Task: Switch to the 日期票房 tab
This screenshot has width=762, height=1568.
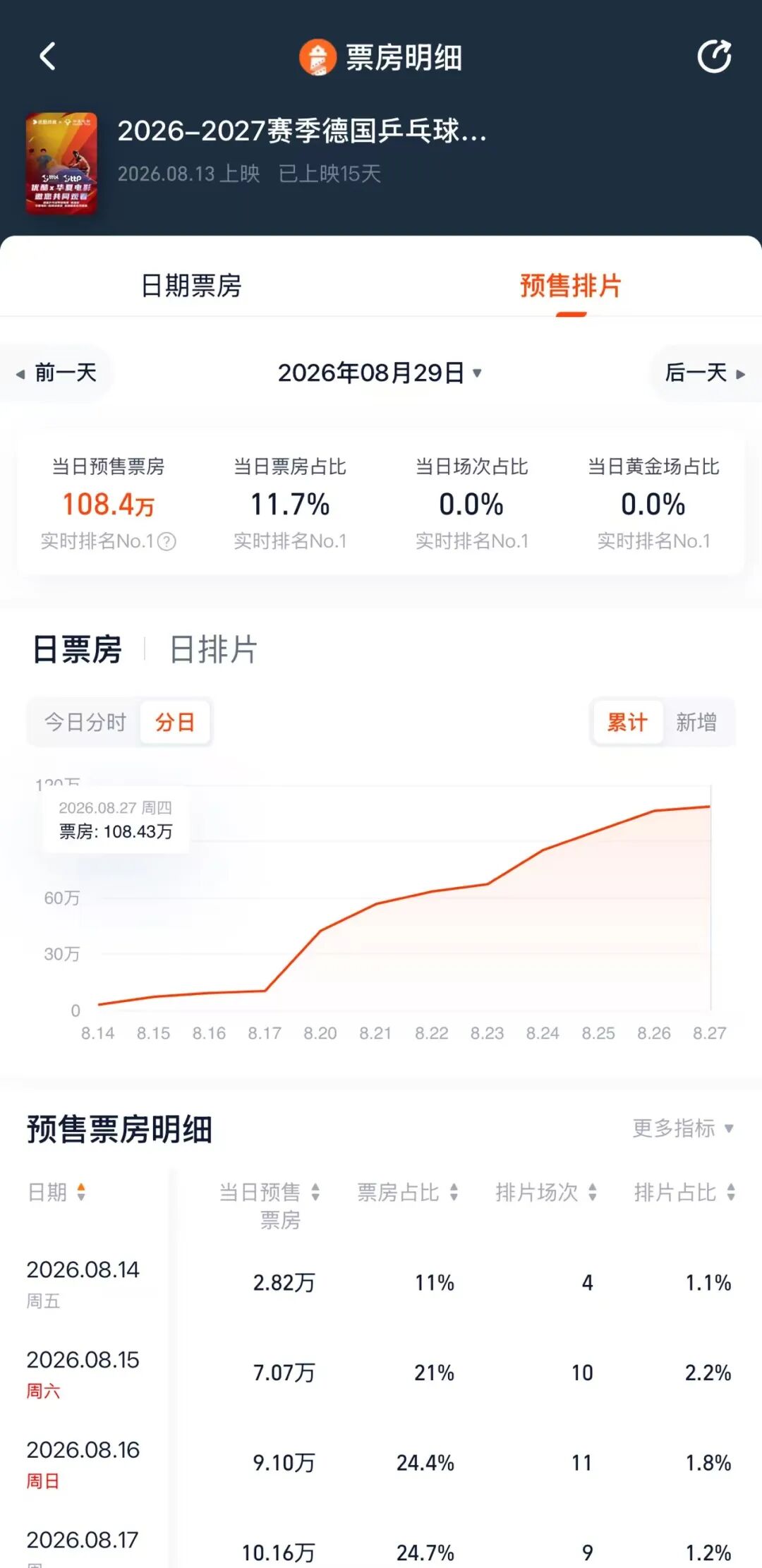Action: (191, 286)
